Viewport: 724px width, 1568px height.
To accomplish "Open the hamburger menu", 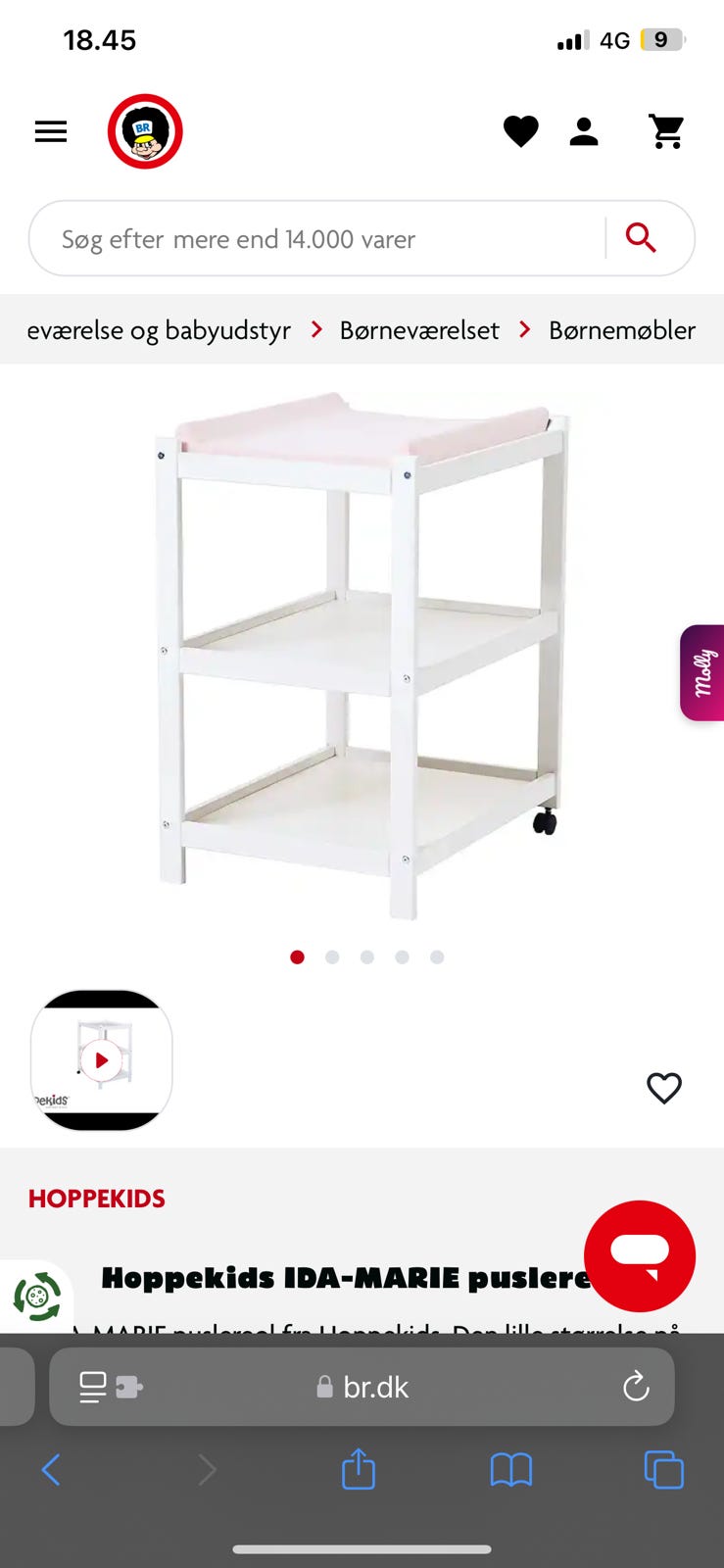I will 51,131.
